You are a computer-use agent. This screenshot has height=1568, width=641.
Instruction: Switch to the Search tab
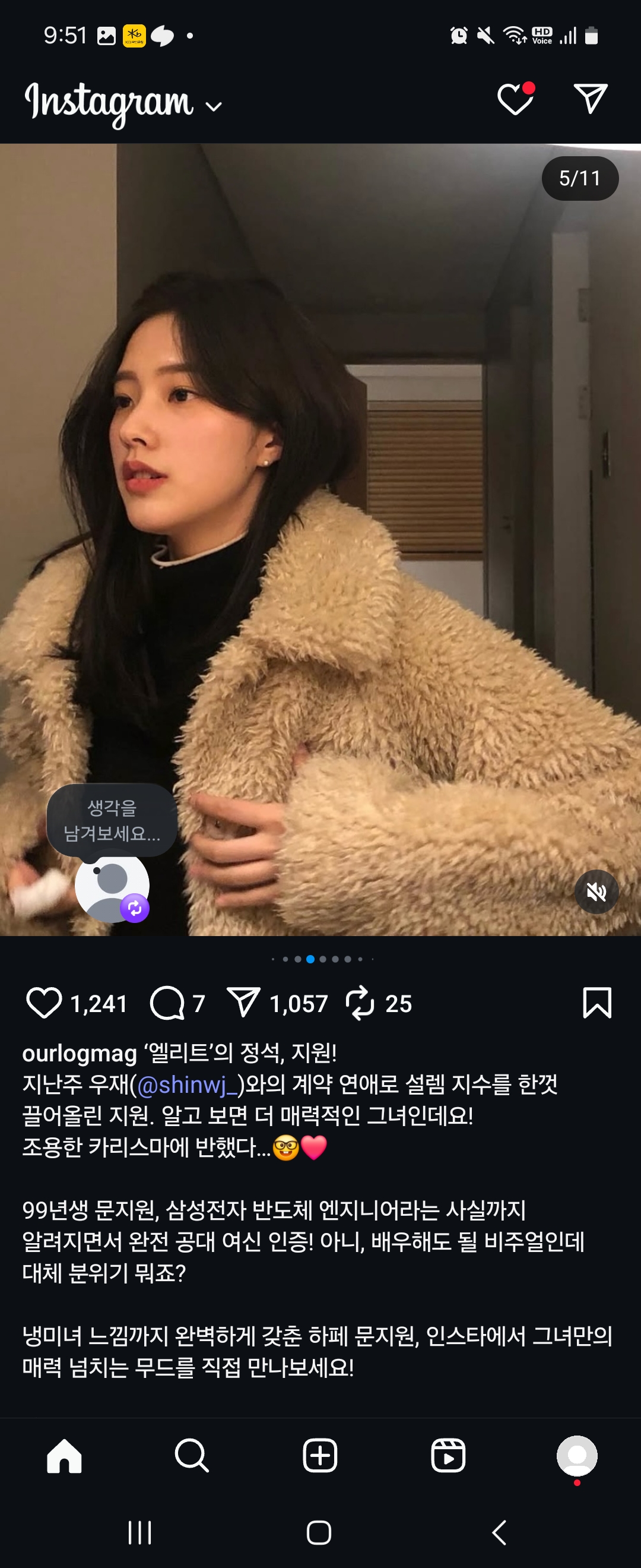pyautogui.click(x=192, y=1456)
